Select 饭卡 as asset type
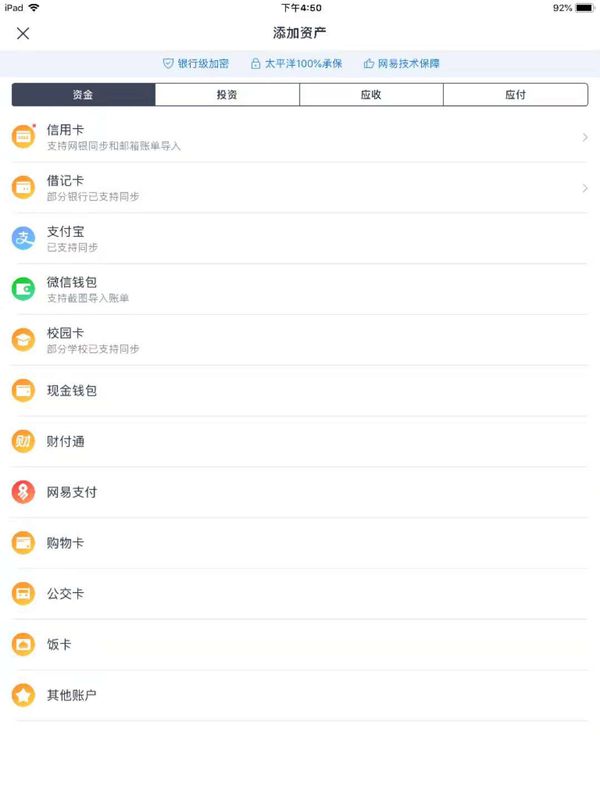Viewport: 600px width, 800px height. coord(300,645)
